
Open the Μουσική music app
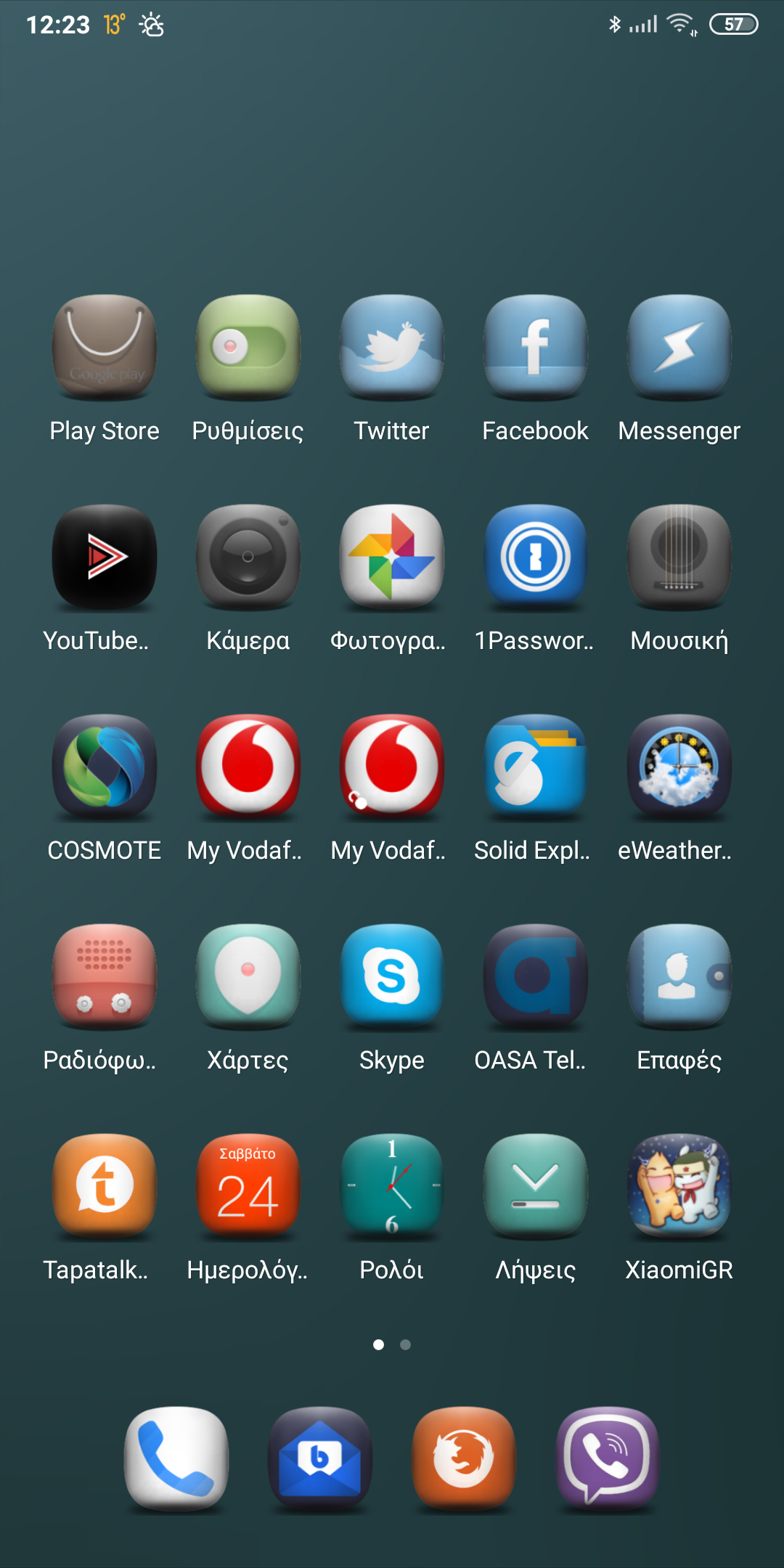tap(679, 558)
